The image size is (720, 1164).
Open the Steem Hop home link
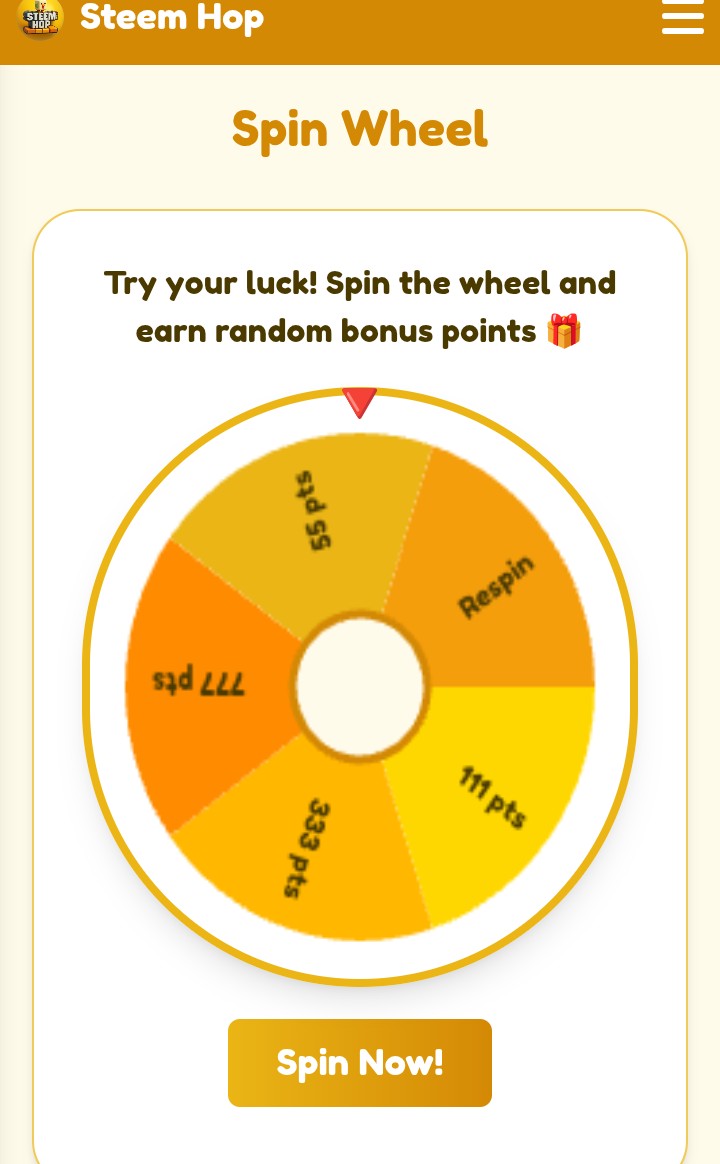click(x=141, y=19)
